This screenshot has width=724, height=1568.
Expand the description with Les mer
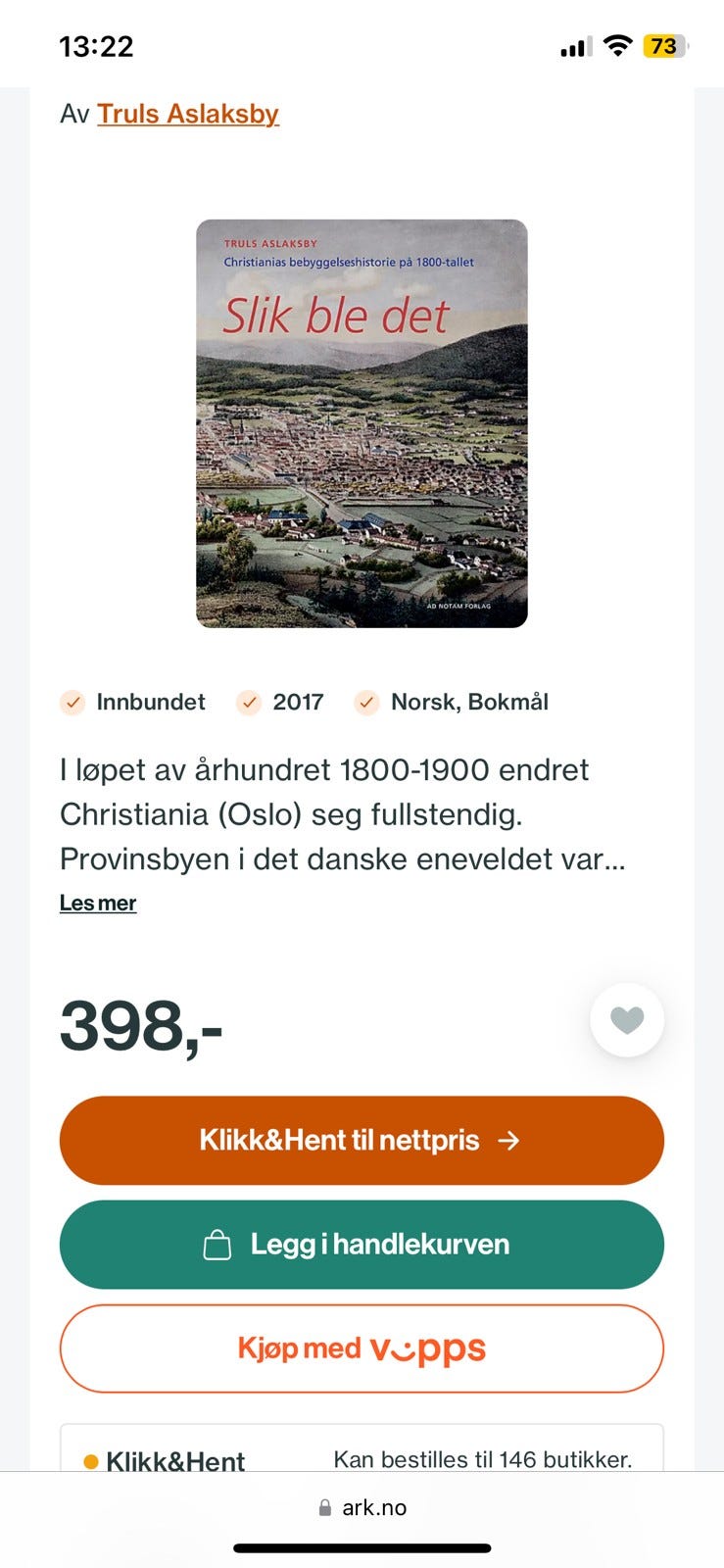pyautogui.click(x=97, y=903)
